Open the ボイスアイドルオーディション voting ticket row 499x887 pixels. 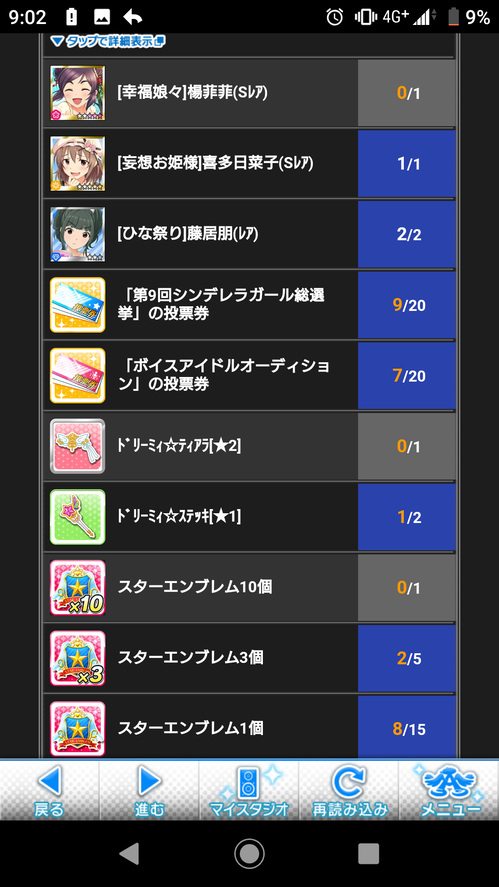250,376
